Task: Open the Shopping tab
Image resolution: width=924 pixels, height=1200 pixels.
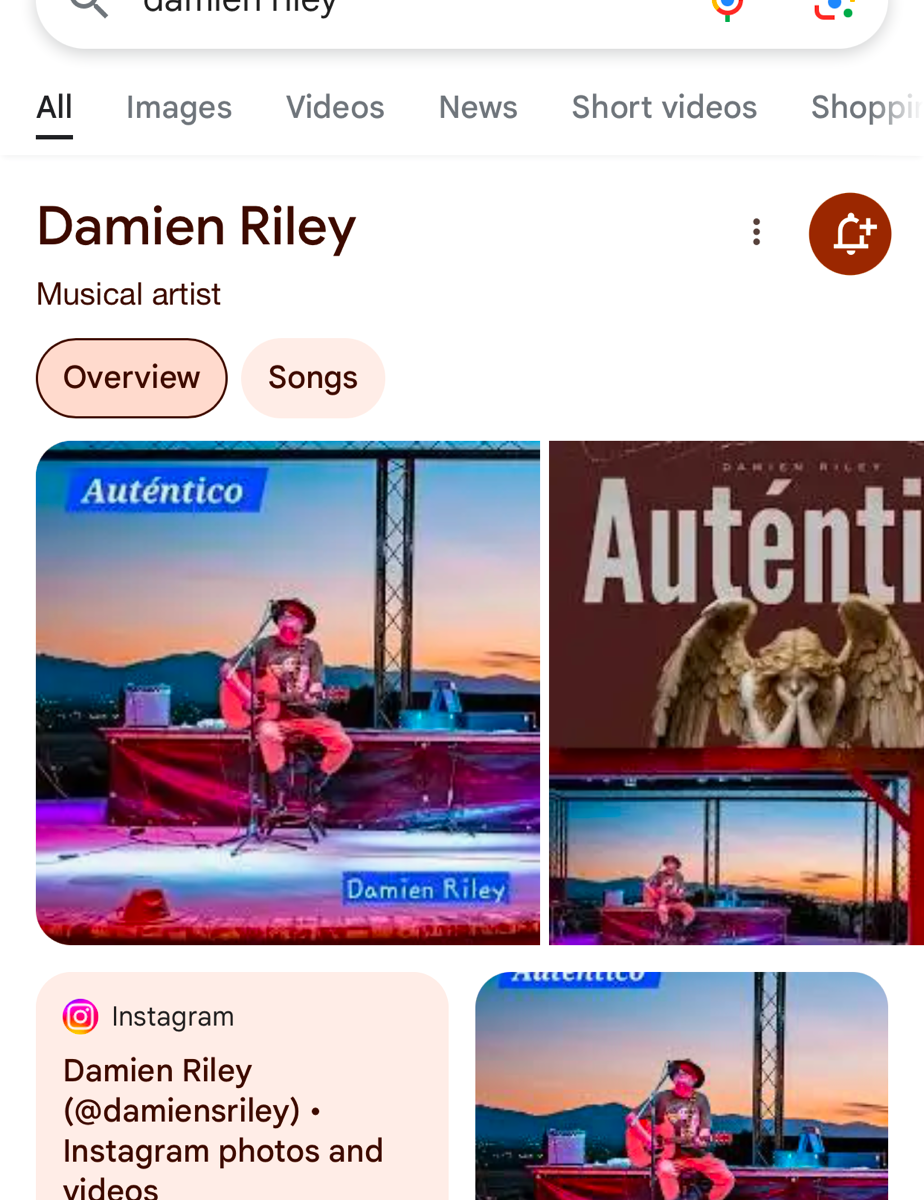Action: point(866,108)
